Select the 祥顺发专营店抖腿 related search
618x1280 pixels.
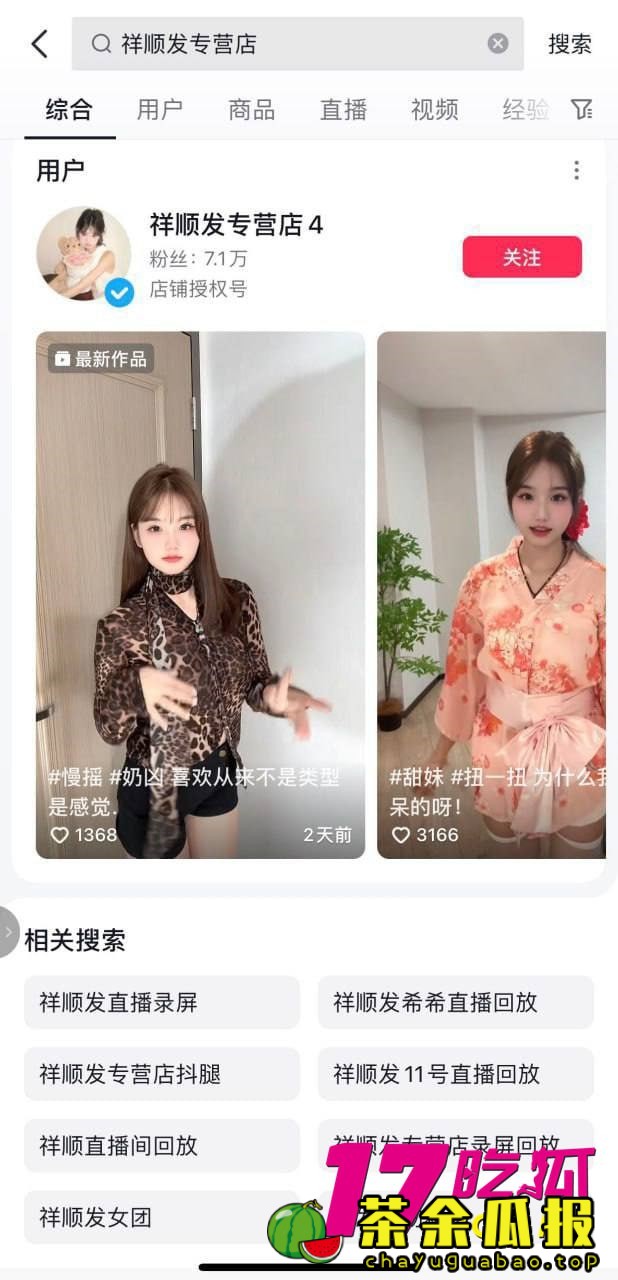(162, 1075)
